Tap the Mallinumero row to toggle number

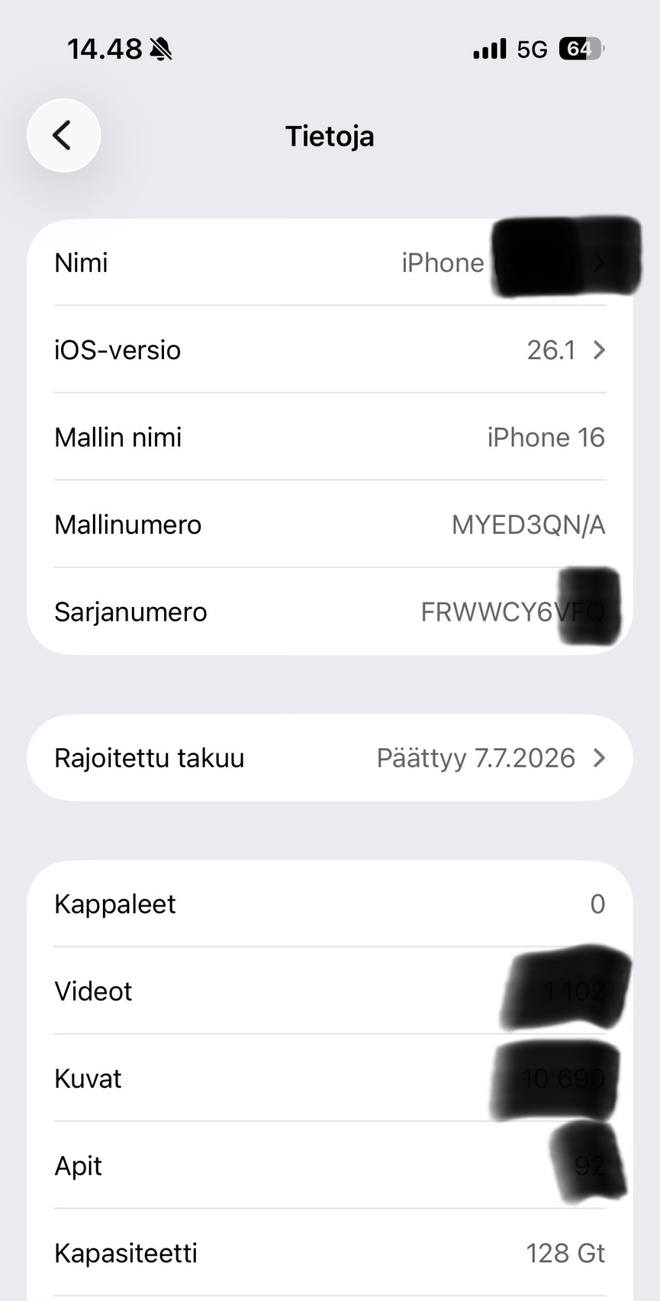(x=330, y=524)
